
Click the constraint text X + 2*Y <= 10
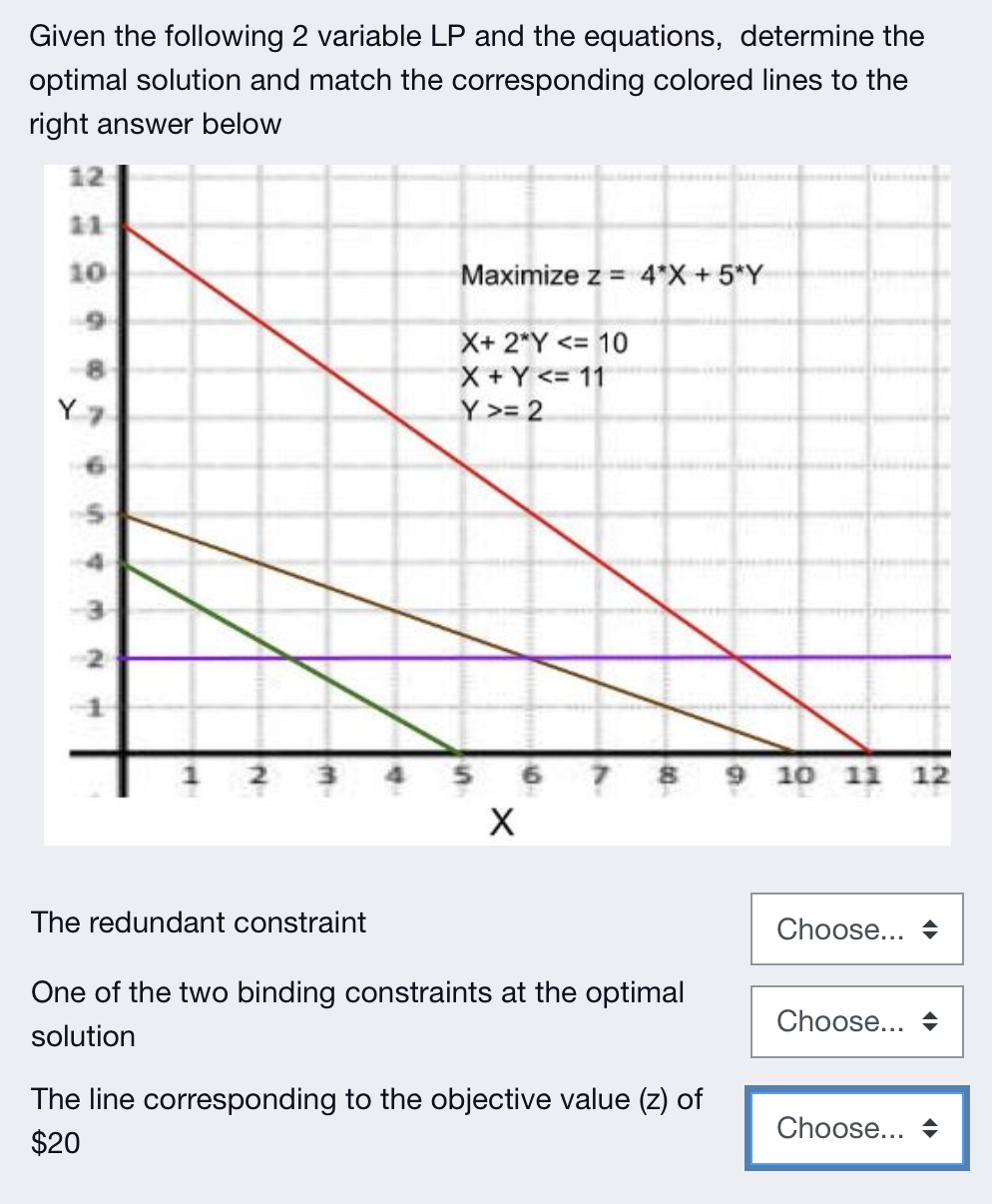[544, 343]
